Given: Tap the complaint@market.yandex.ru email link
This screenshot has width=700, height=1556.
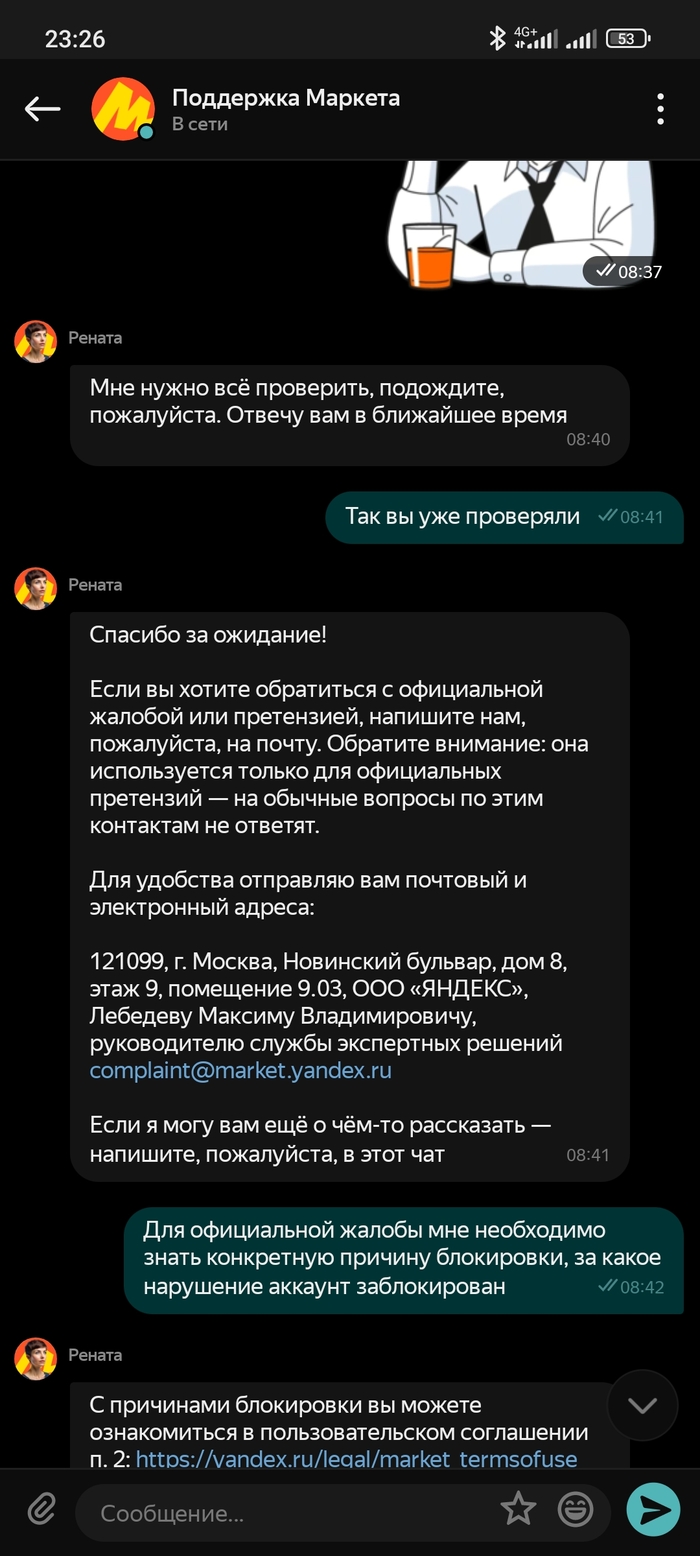Looking at the screenshot, I should point(240,1070).
